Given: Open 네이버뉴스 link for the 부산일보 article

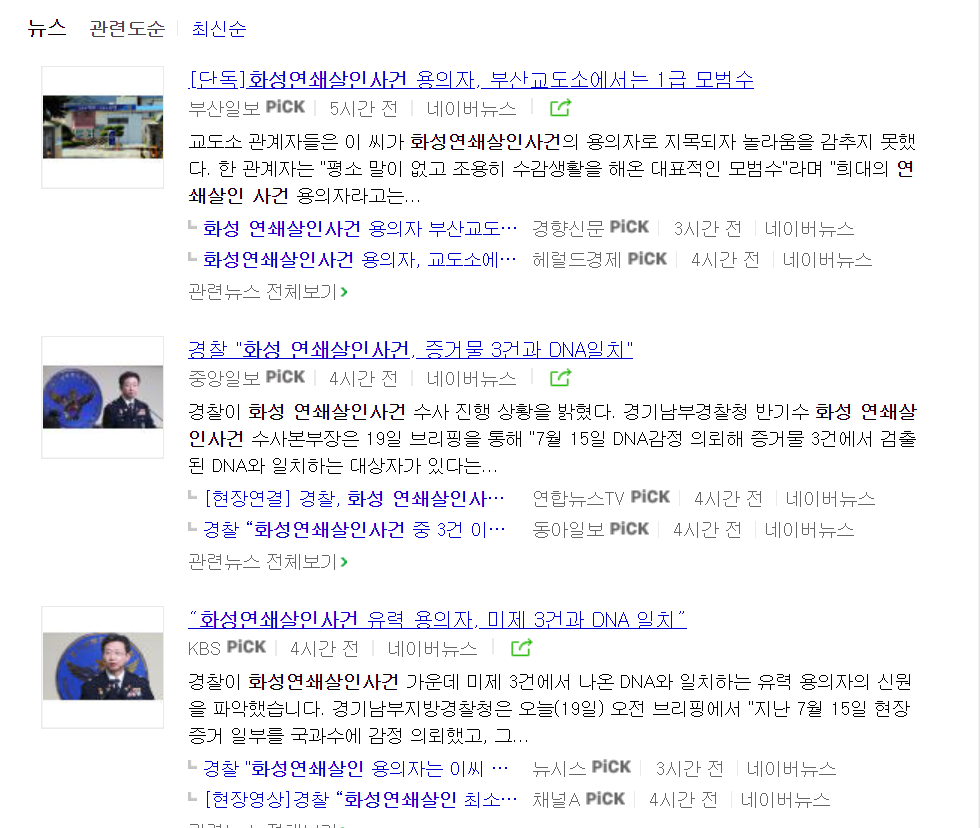Looking at the screenshot, I should [471, 109].
